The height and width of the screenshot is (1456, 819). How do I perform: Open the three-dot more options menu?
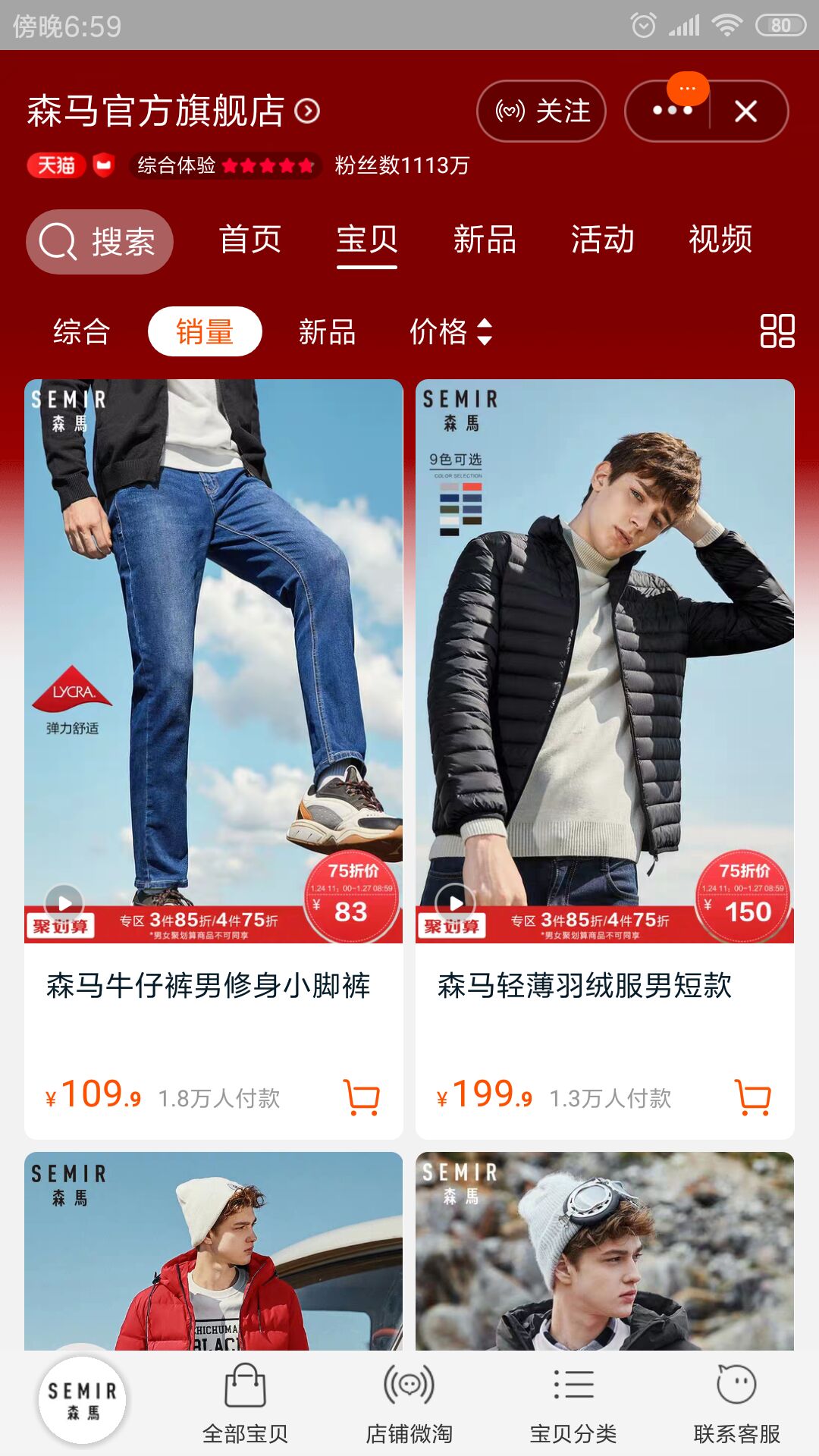[x=672, y=111]
